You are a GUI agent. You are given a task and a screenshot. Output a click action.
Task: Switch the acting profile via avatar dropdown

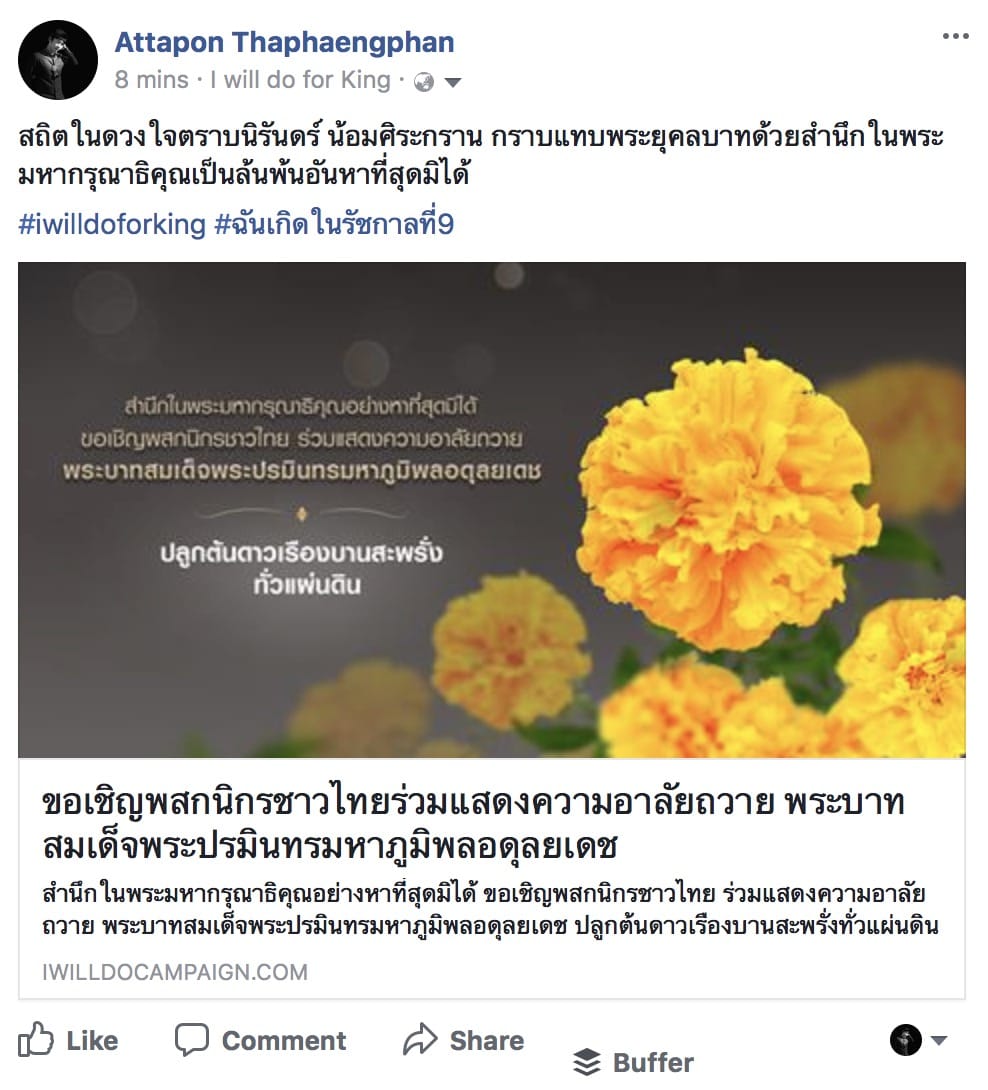pos(918,1040)
